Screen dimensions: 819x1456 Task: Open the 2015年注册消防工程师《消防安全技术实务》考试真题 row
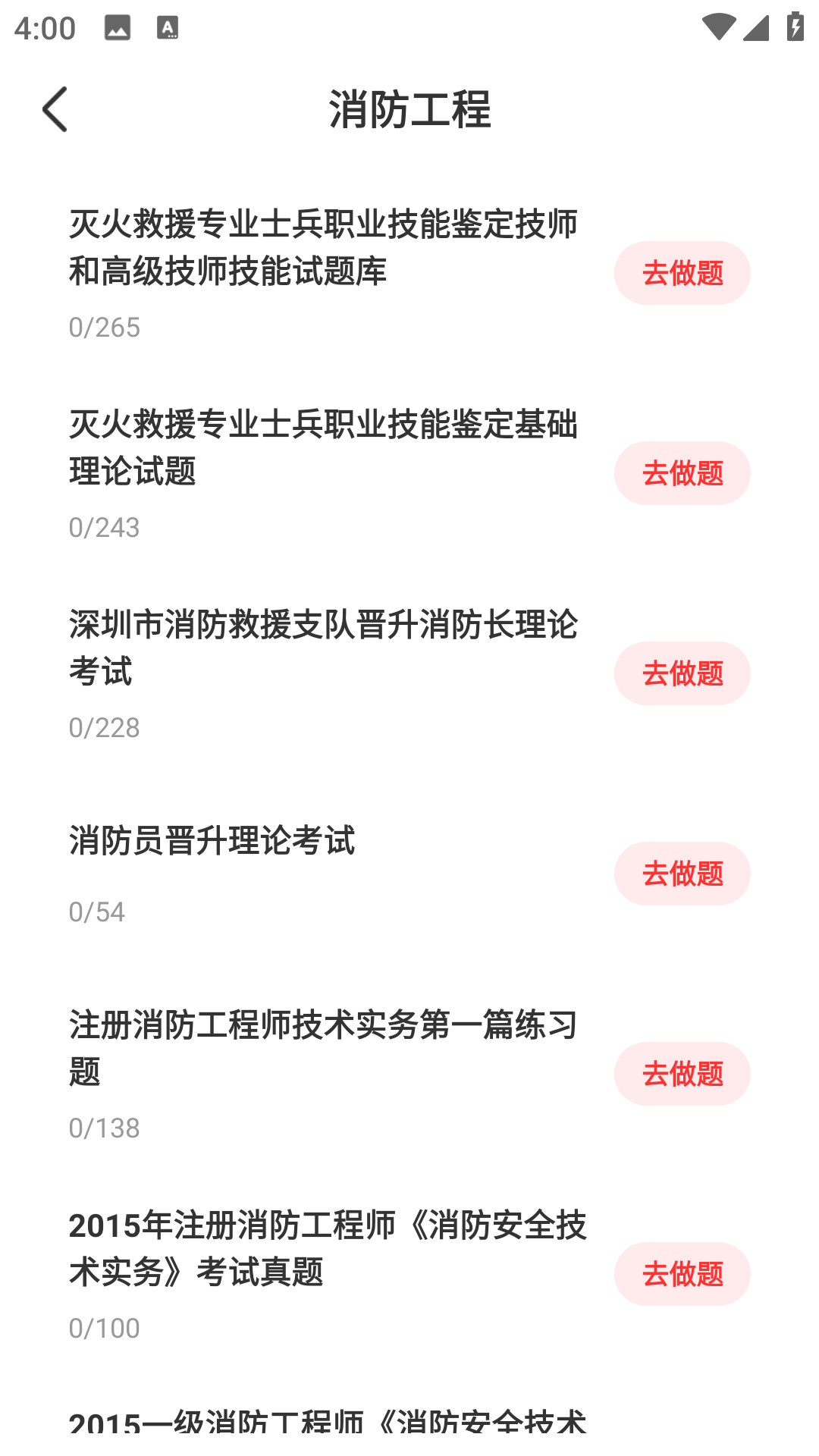pos(409,1274)
